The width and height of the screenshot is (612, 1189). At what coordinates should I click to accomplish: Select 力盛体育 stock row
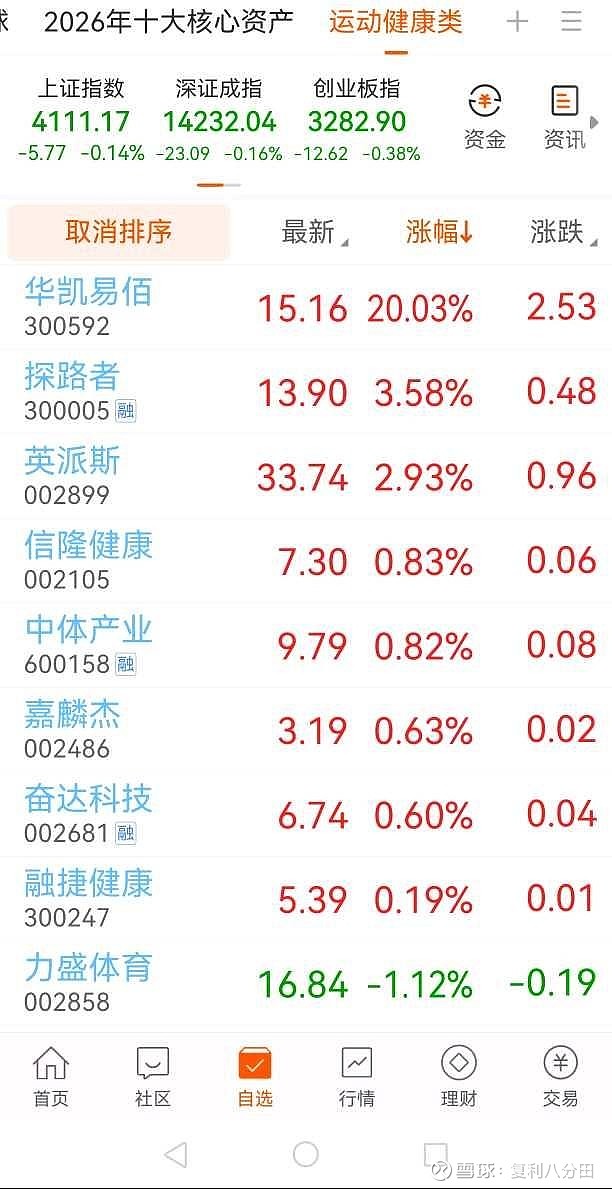coord(88,980)
